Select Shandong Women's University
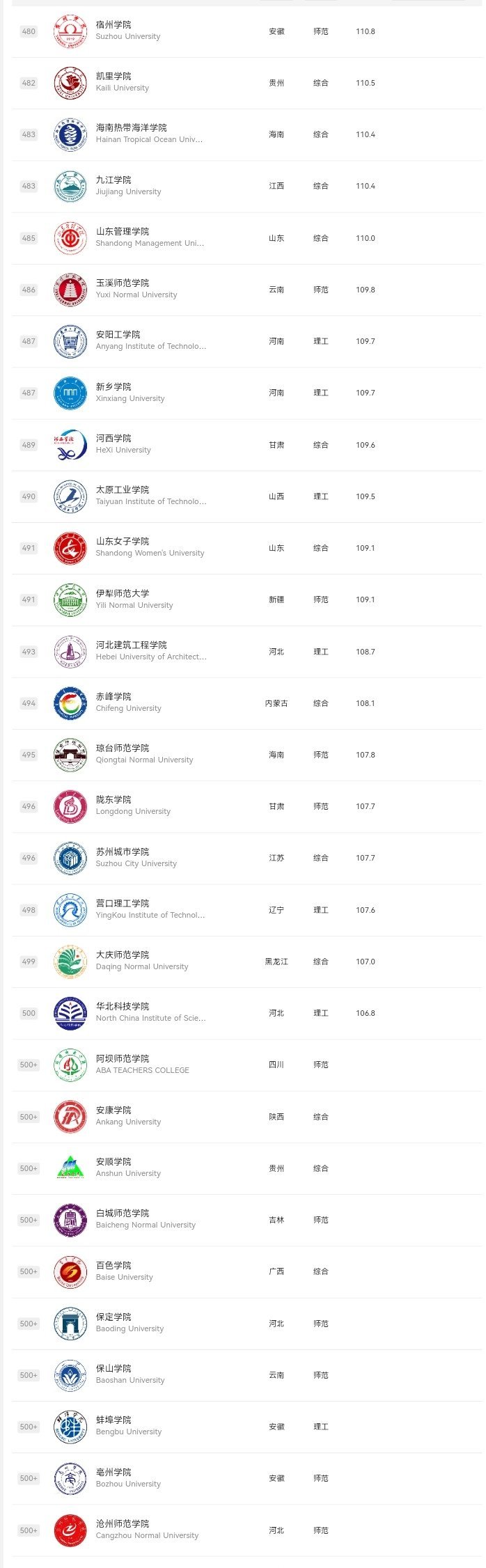 tap(150, 547)
